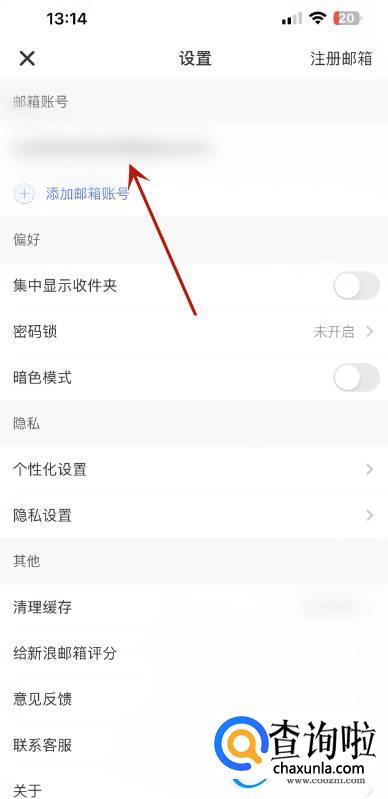The image size is (388, 799).
Task: Tap 给新浪邮箱评分
Action: tap(194, 653)
